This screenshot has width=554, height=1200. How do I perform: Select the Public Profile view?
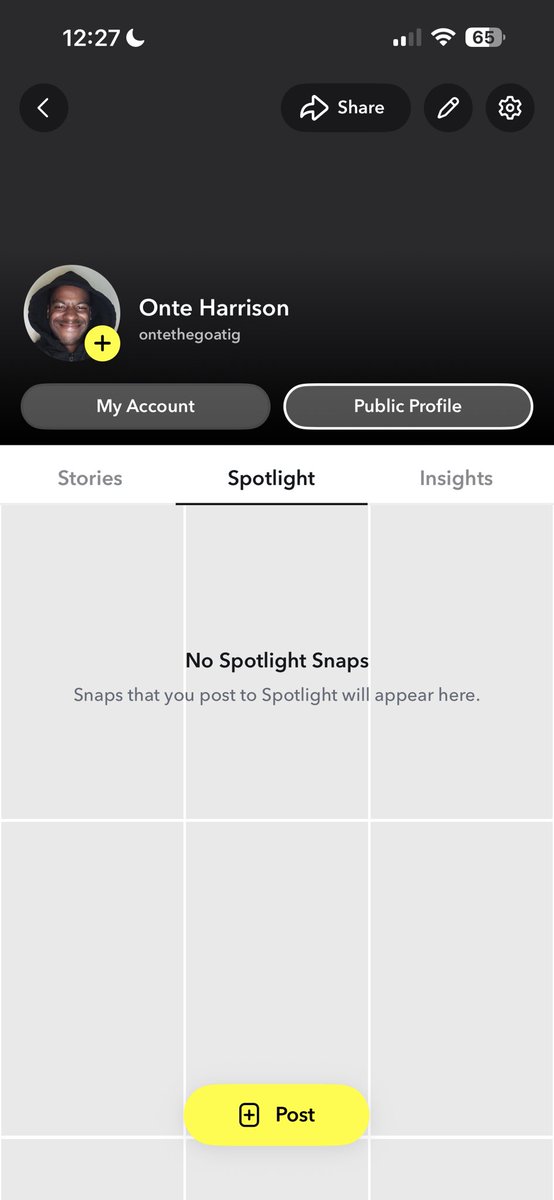(x=408, y=406)
